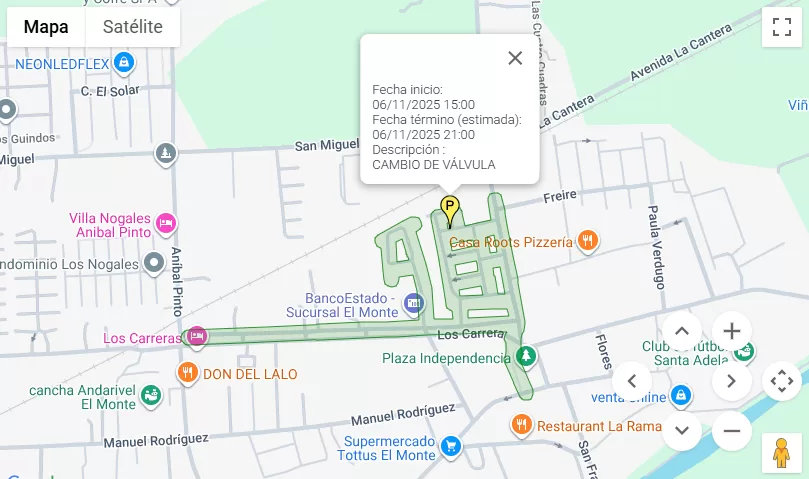The image size is (809, 479).
Task: Switch to the Mapa view
Action: click(x=46, y=27)
